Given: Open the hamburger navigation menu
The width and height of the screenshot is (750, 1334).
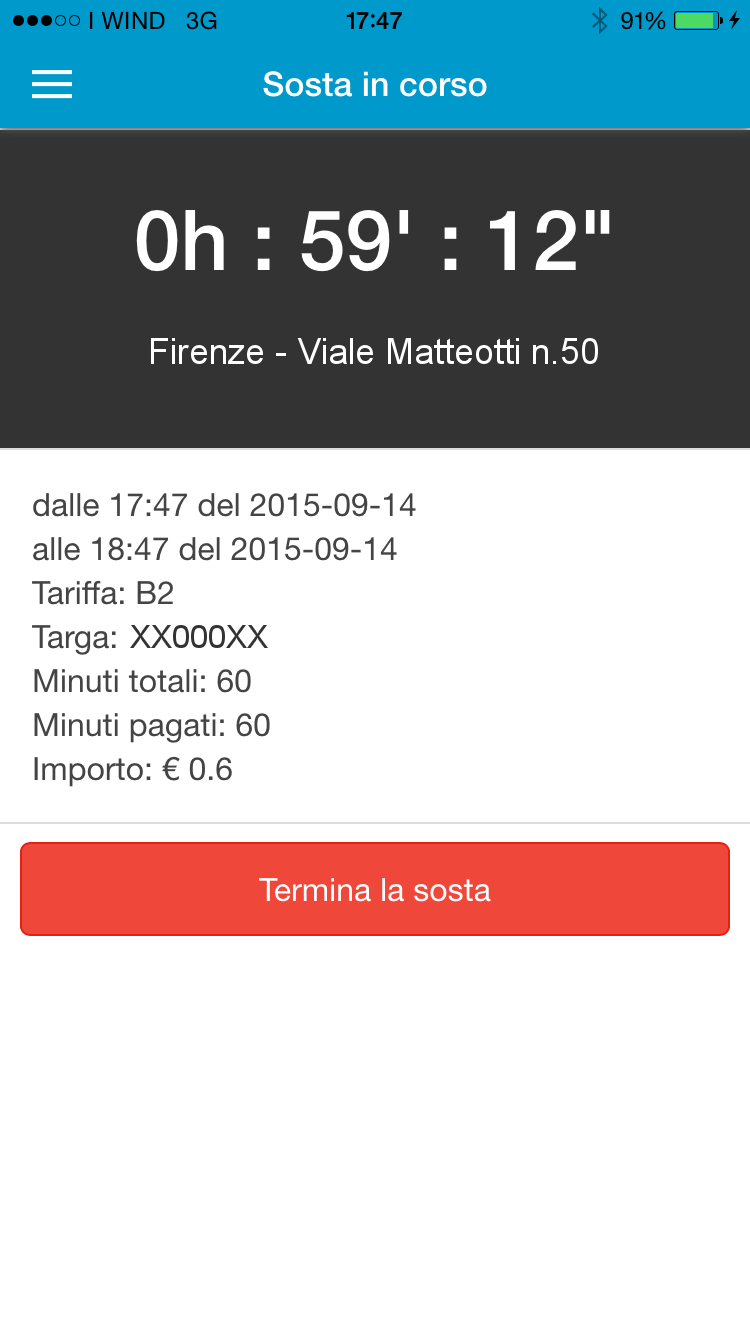Looking at the screenshot, I should pyautogui.click(x=52, y=84).
